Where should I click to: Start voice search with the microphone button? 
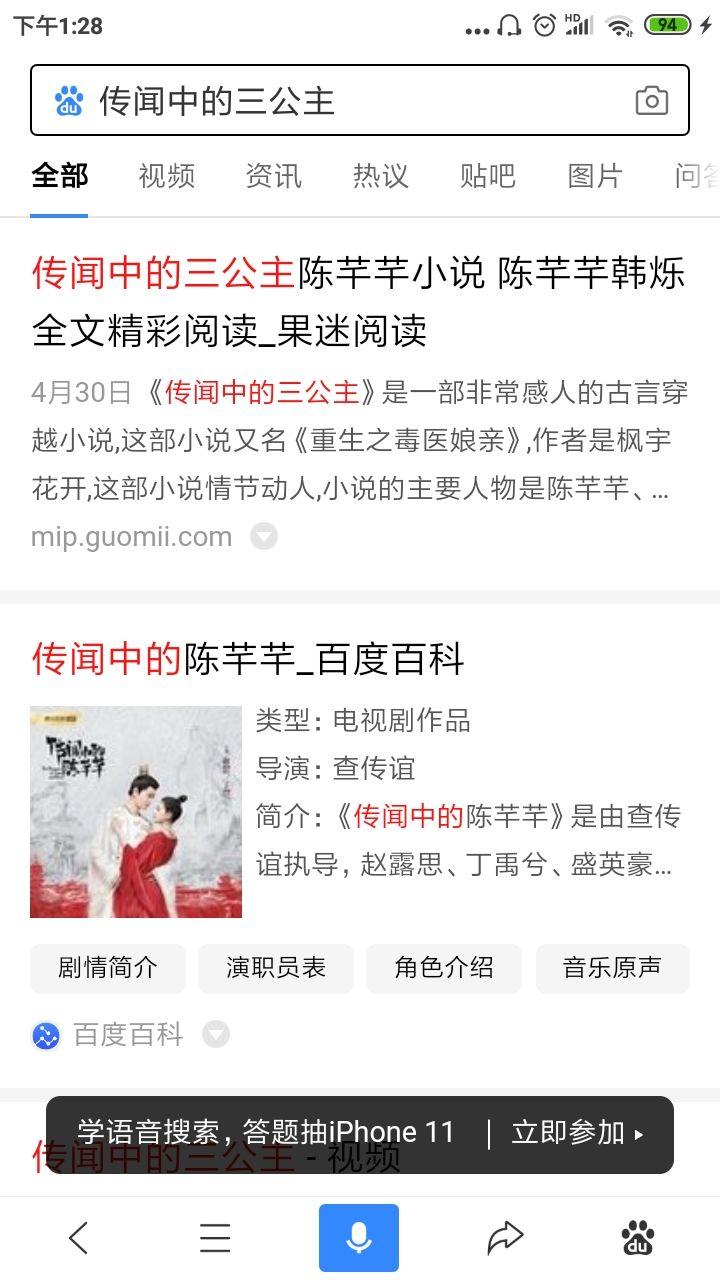359,1238
